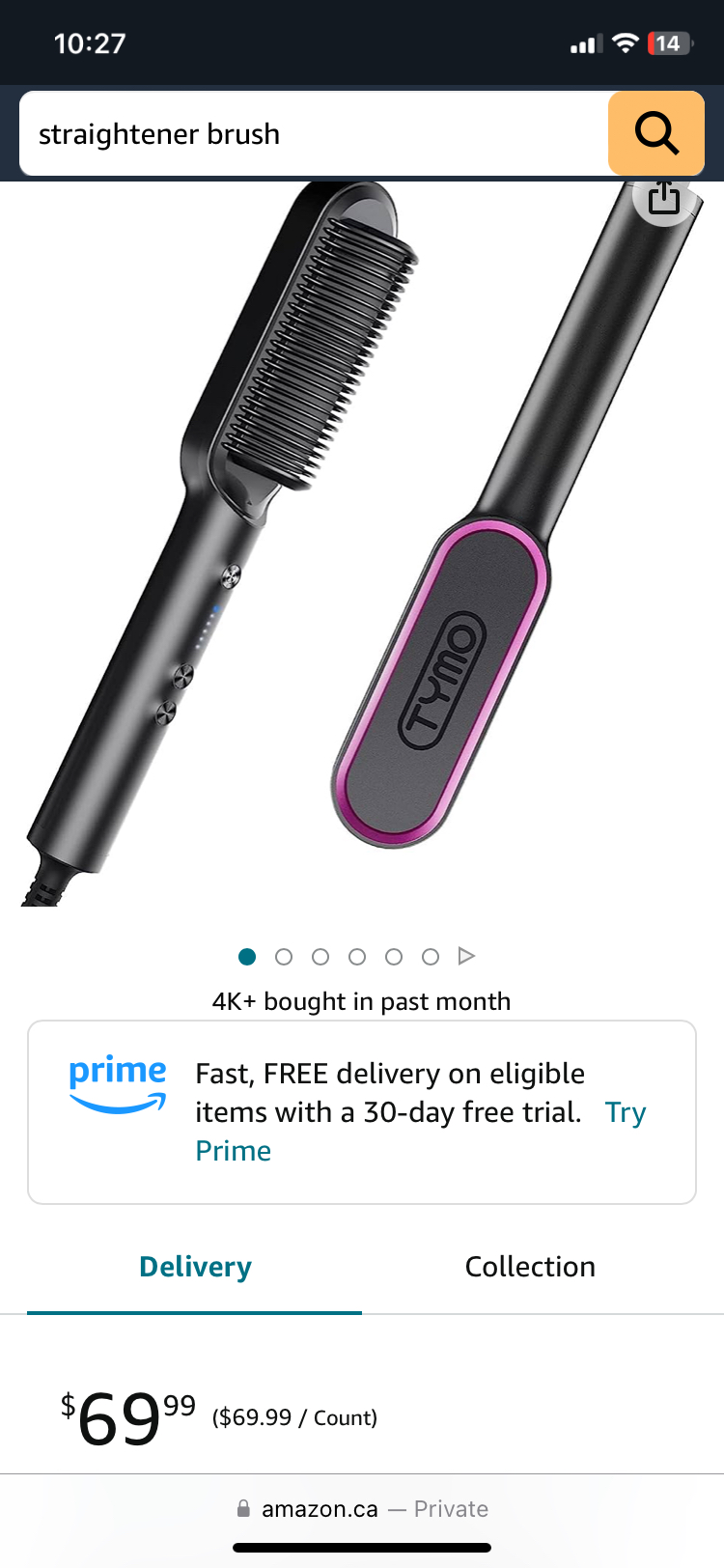Image resolution: width=724 pixels, height=1568 pixels.
Task: Tap the straightener brush search field
Action: (309, 134)
